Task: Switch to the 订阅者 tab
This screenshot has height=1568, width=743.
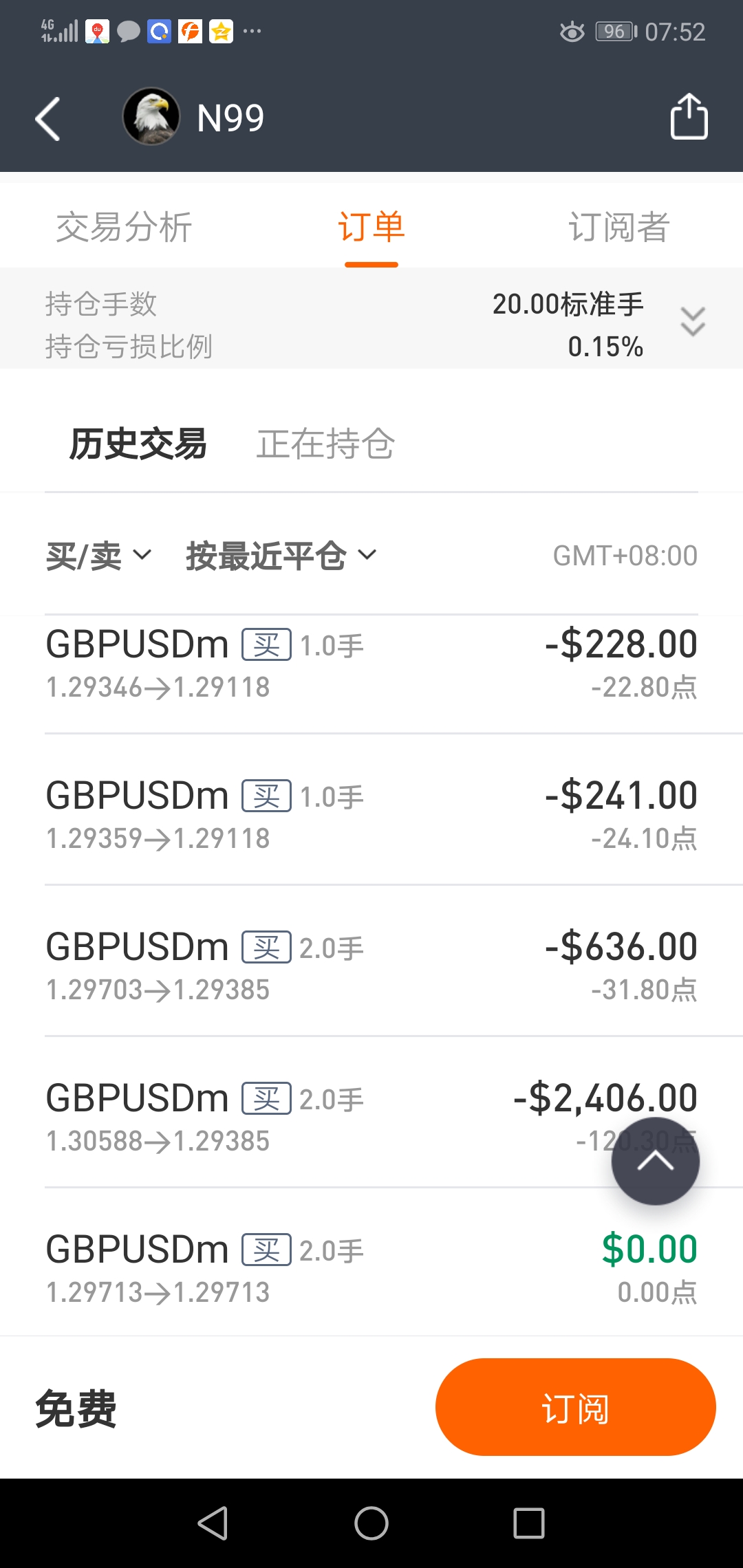Action: [x=619, y=227]
